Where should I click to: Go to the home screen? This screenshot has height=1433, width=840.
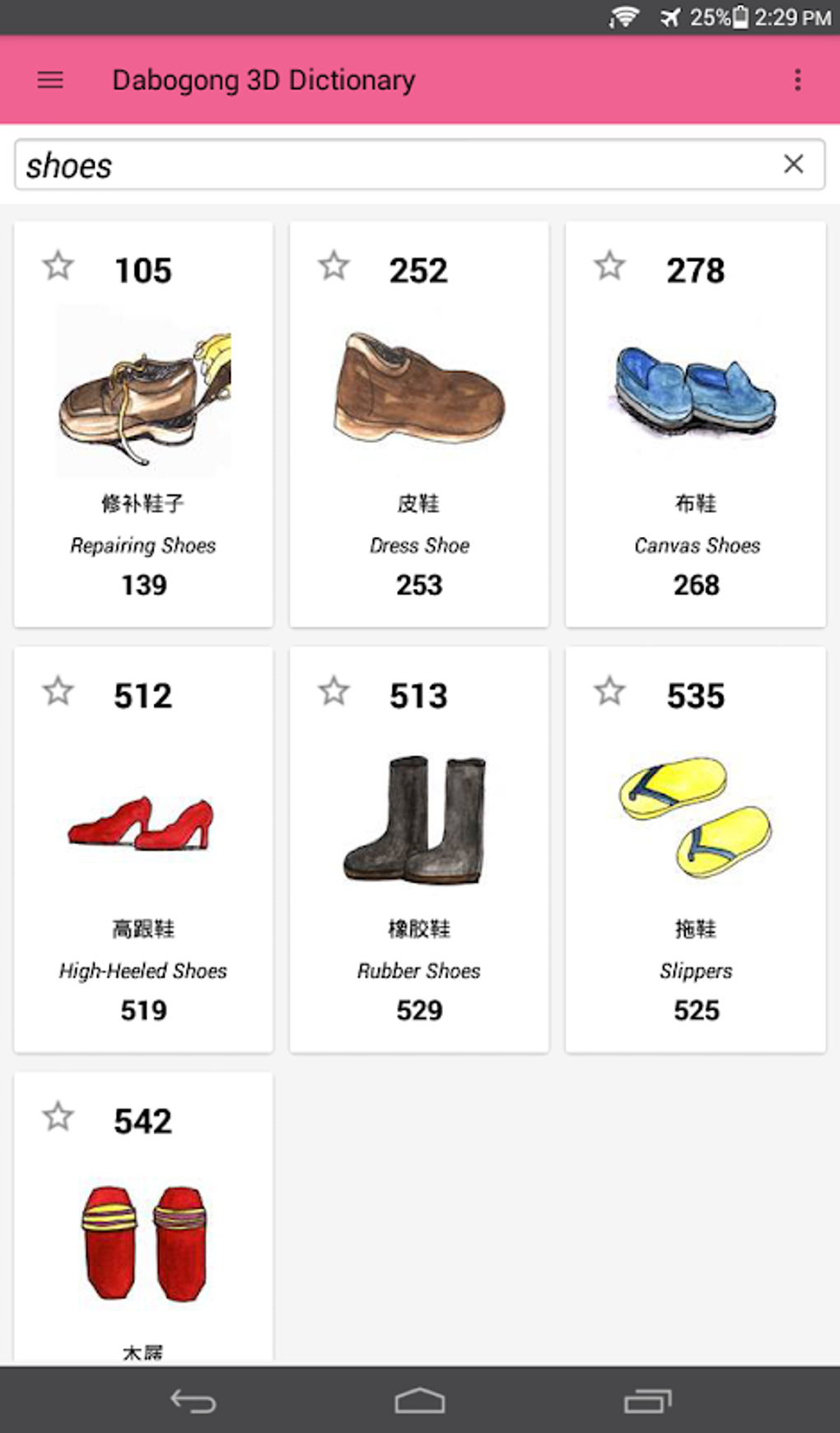pyautogui.click(x=419, y=1400)
